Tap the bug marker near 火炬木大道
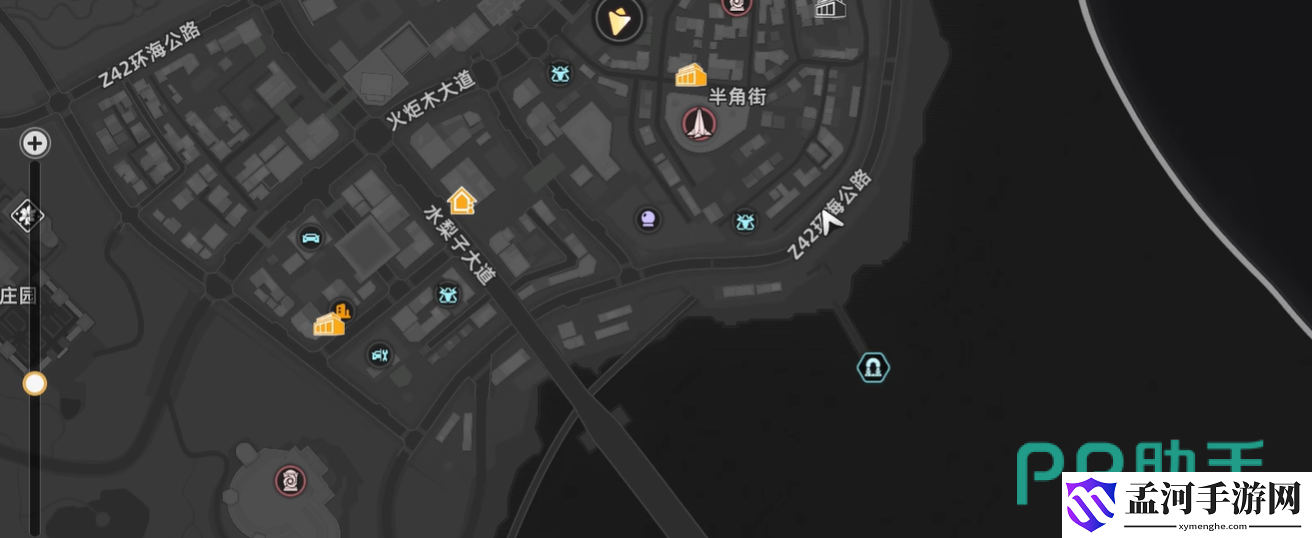Image resolution: width=1312 pixels, height=538 pixels. (x=560, y=73)
